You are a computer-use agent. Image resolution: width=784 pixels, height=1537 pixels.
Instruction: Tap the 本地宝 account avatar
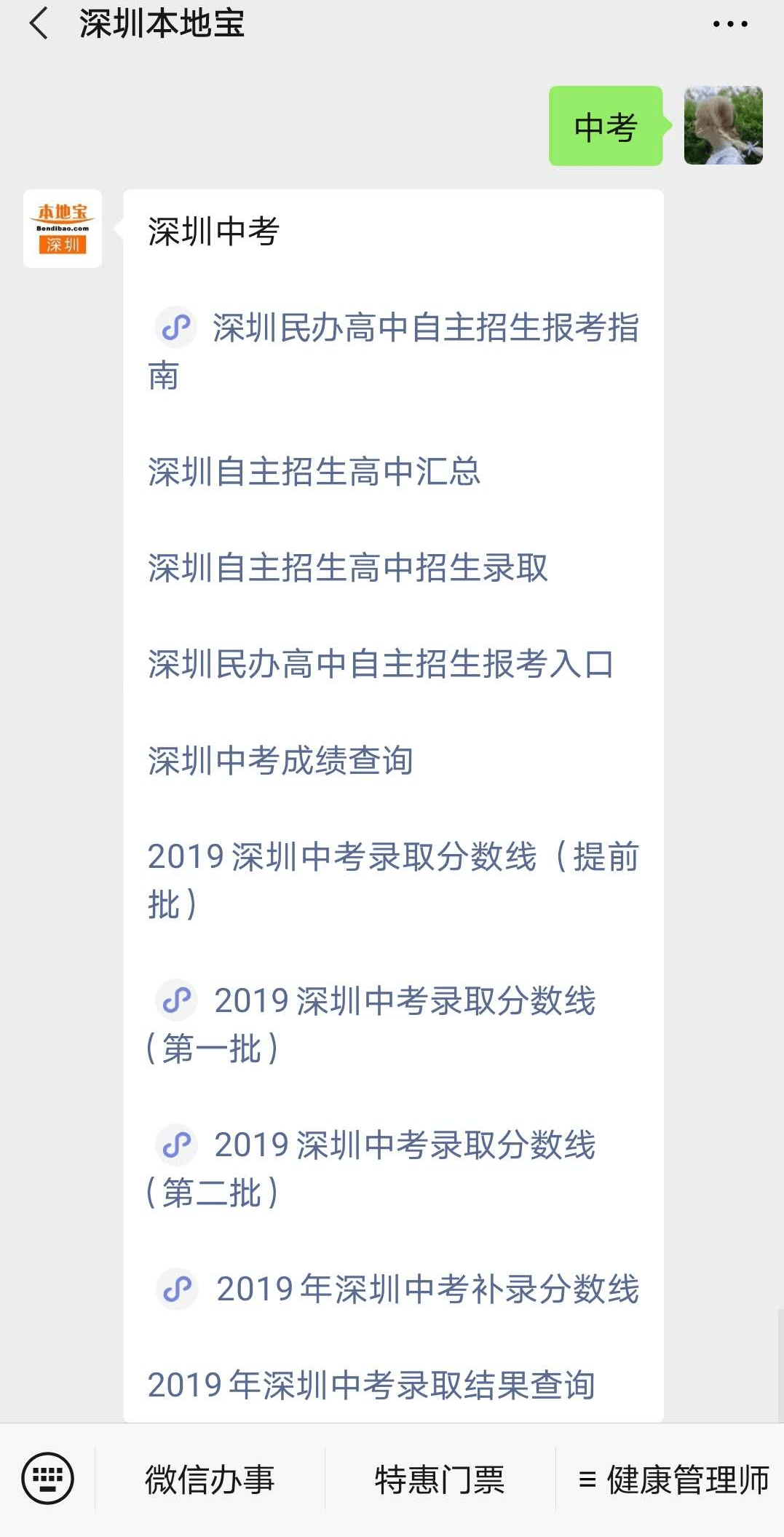[63, 229]
